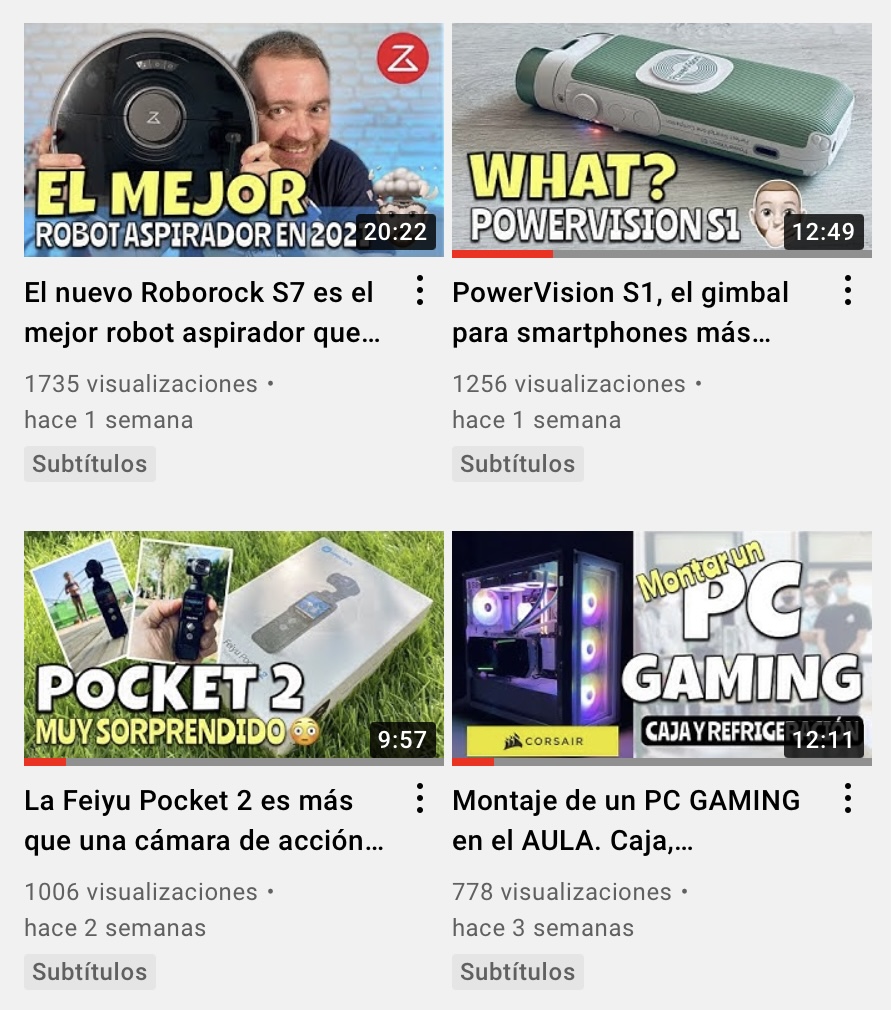This screenshot has height=1010, width=891.
Task: Open options menu for Roborock S7 video
Action: (420, 291)
